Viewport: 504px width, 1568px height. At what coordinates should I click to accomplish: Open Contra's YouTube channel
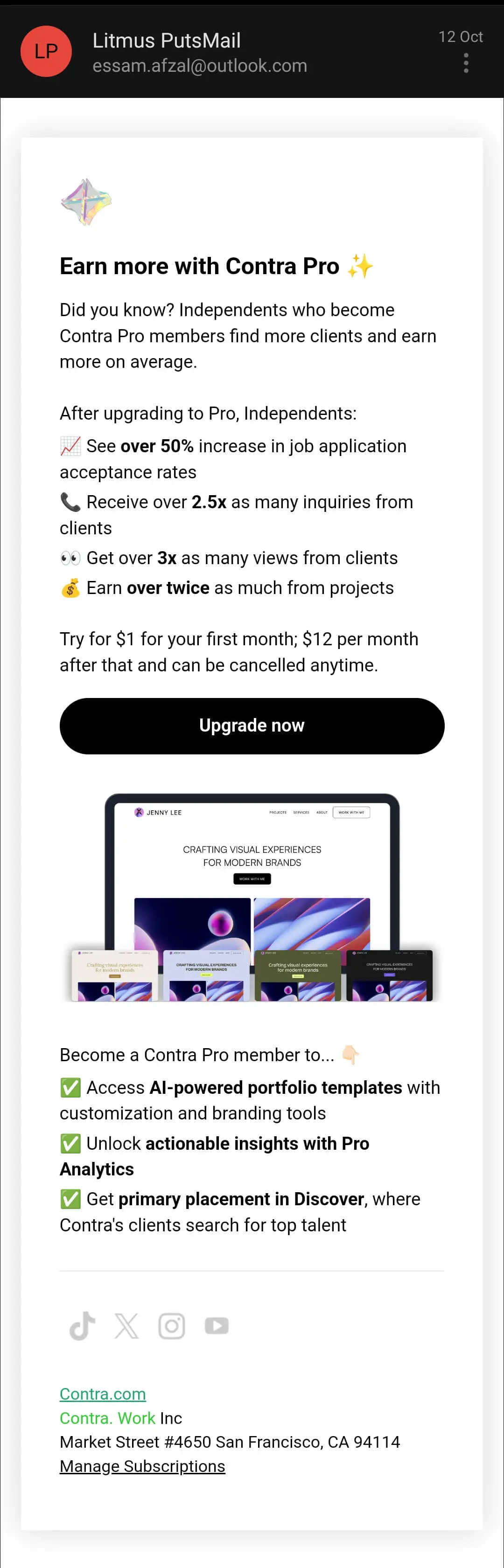pos(217,1326)
